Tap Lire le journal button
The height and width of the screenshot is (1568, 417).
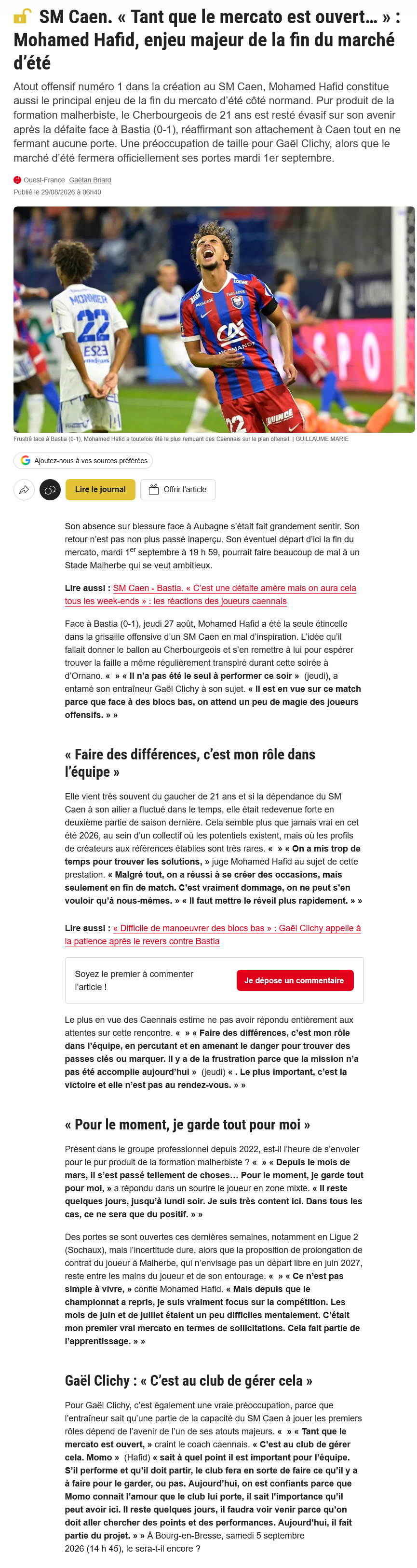tap(100, 489)
